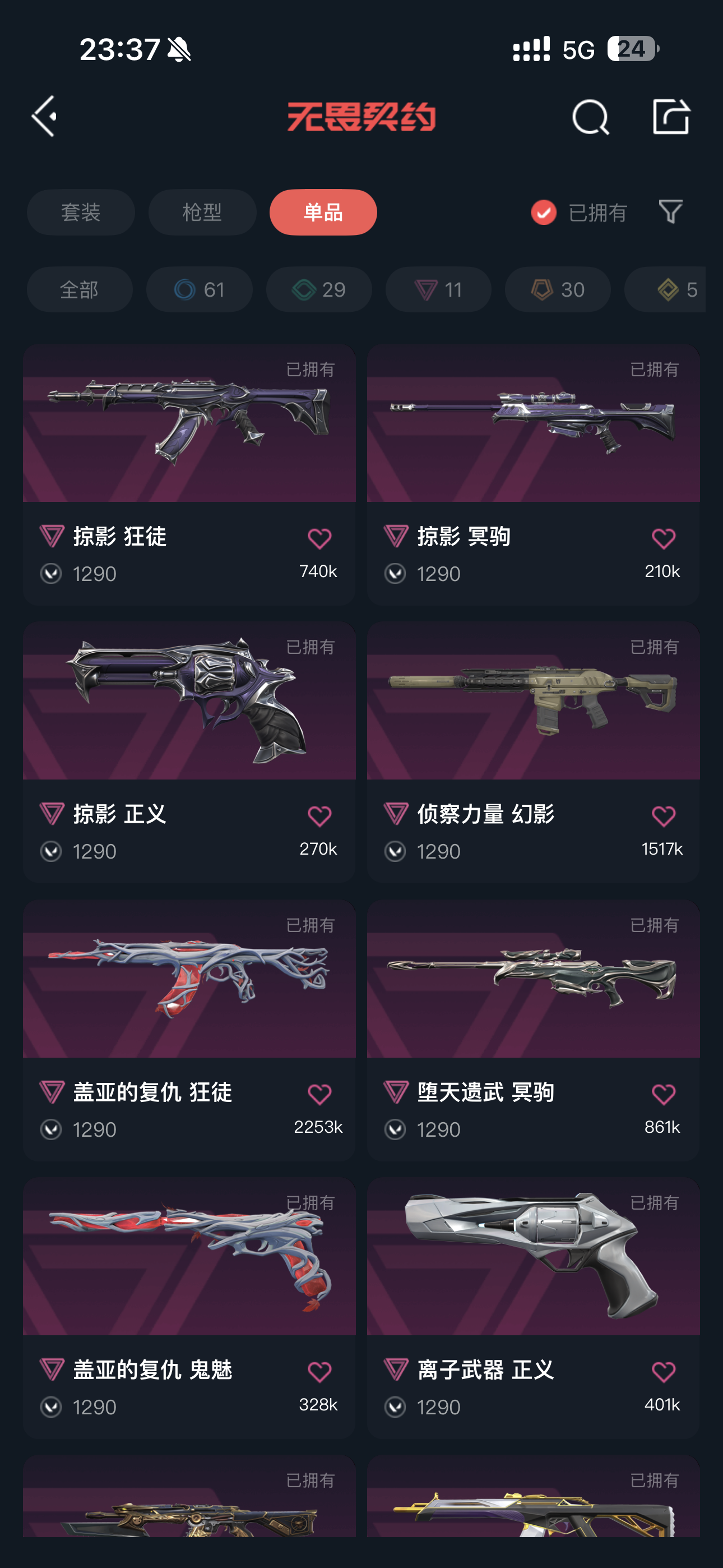The image size is (723, 1568).
Task: Like the 掠影 冥驹 skin
Action: pos(662,539)
